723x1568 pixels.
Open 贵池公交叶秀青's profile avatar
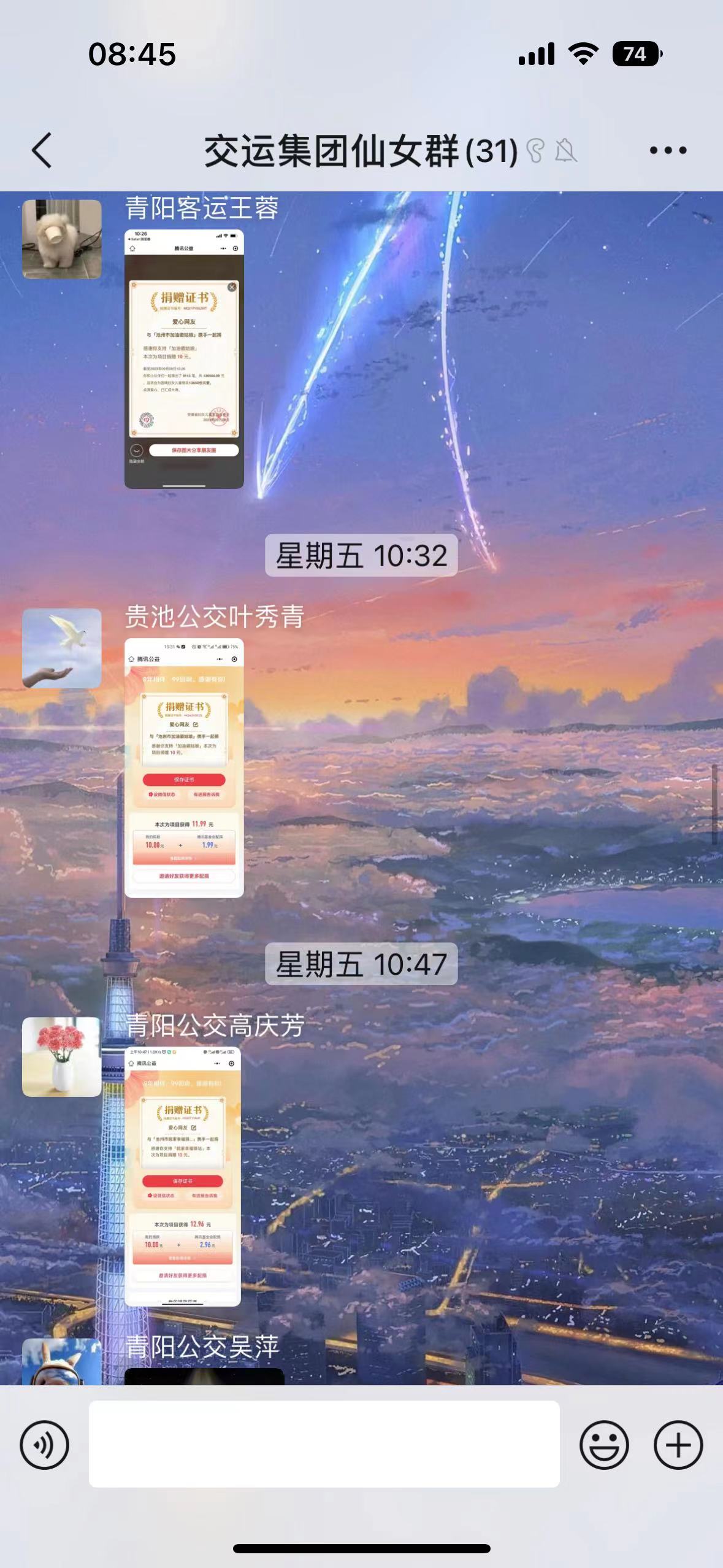62,648
